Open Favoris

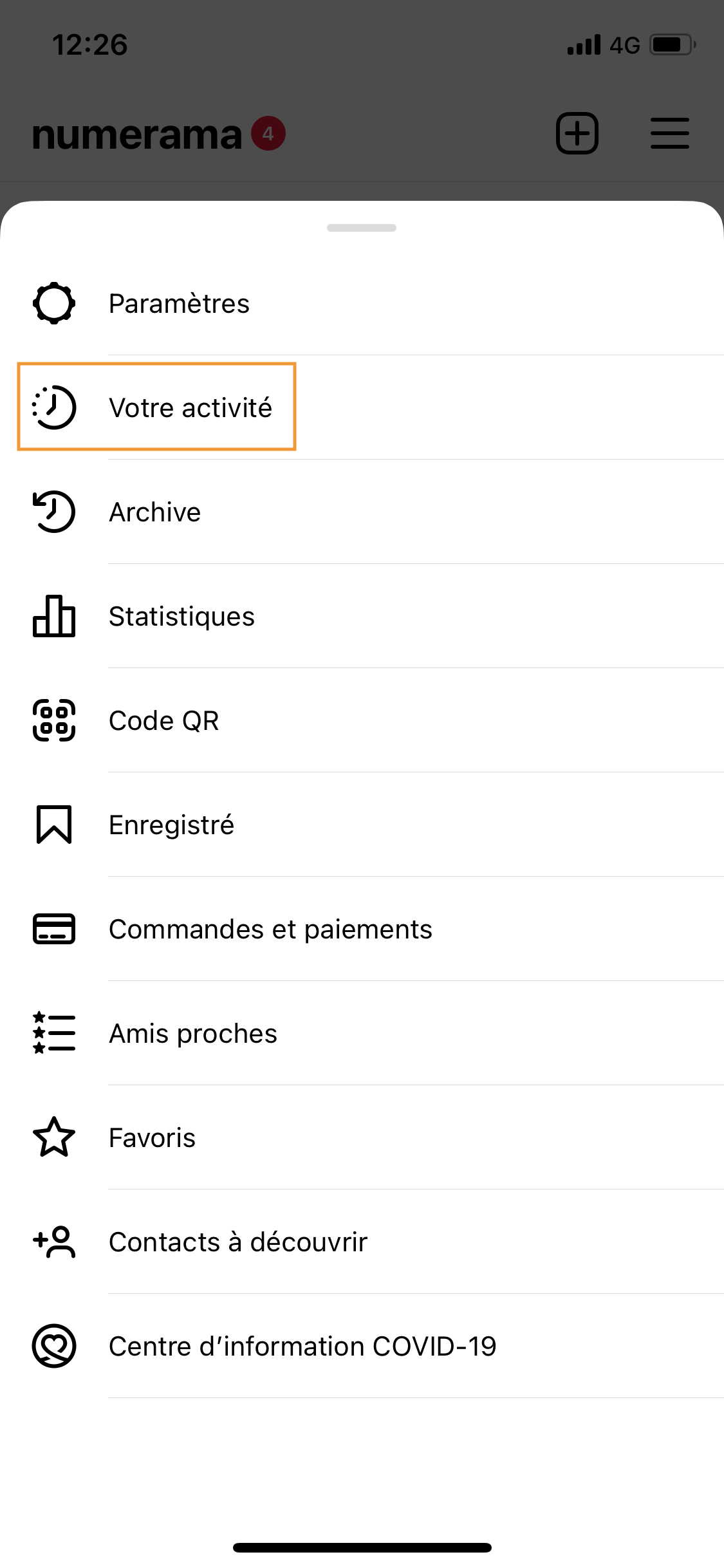(362, 1137)
